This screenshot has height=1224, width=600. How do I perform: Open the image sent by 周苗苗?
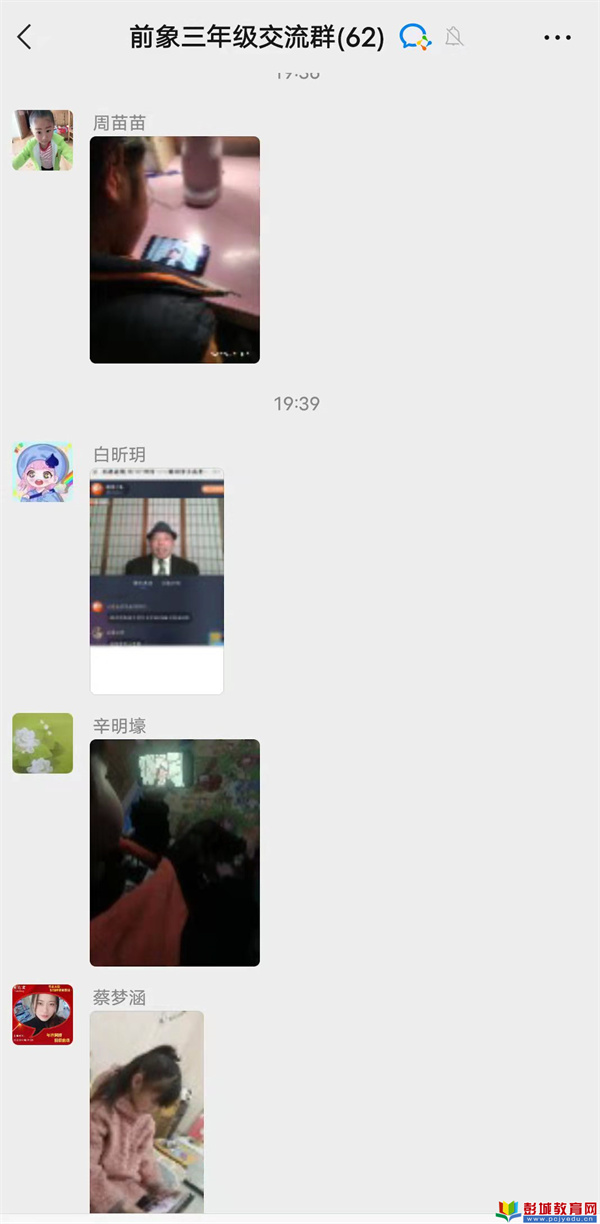click(175, 249)
